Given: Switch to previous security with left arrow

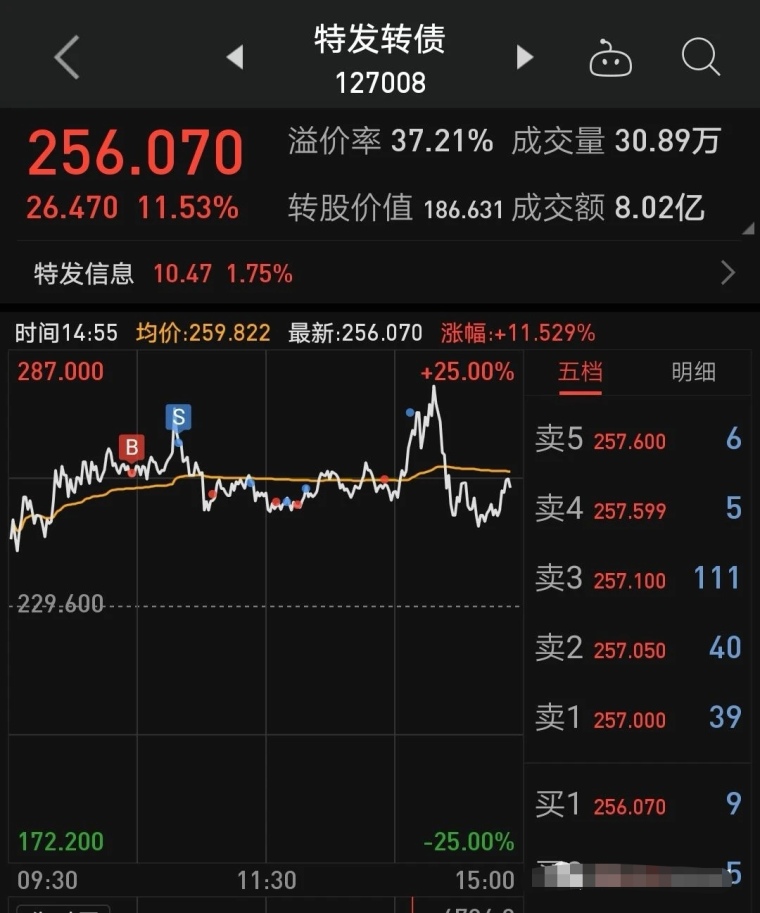Looking at the screenshot, I should (235, 57).
